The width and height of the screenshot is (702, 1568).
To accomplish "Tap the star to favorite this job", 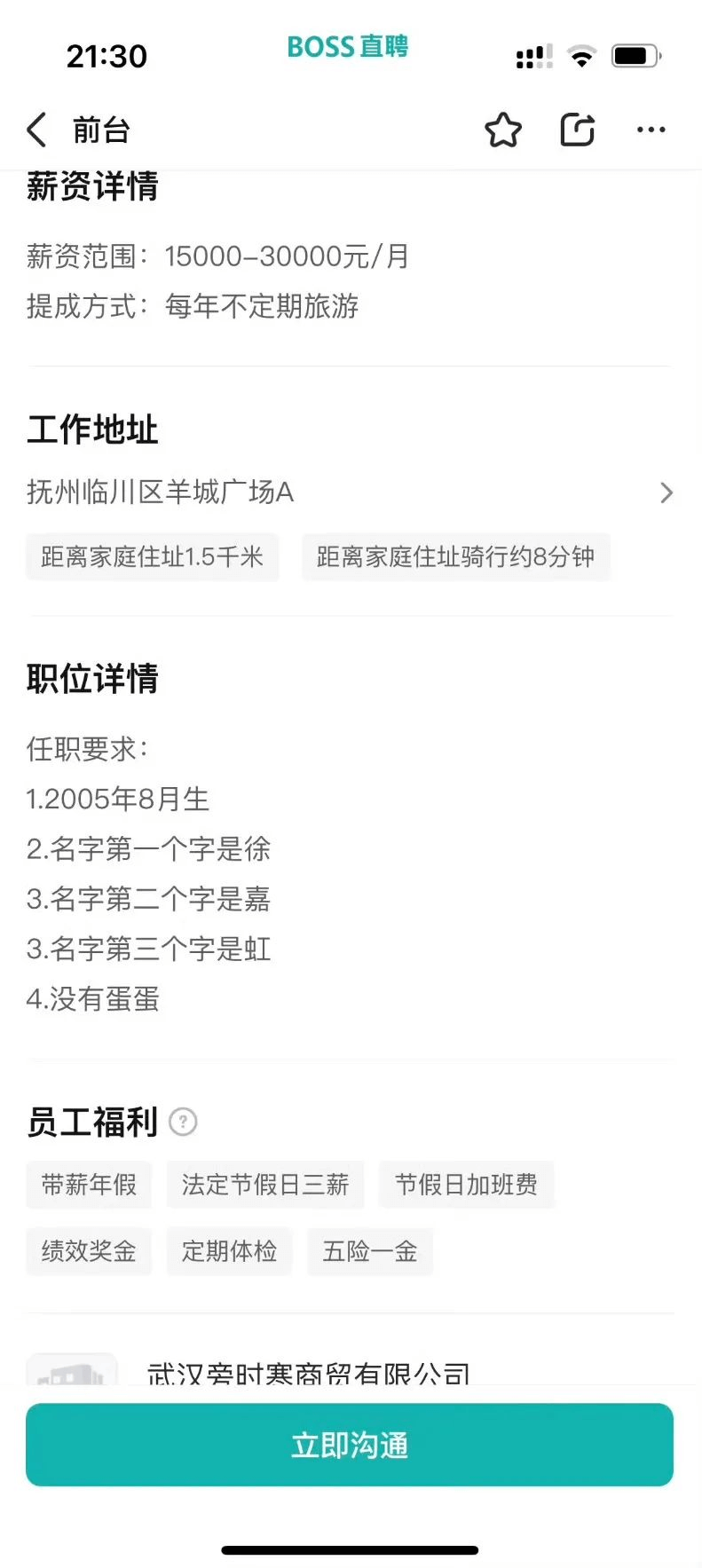I will pyautogui.click(x=503, y=130).
